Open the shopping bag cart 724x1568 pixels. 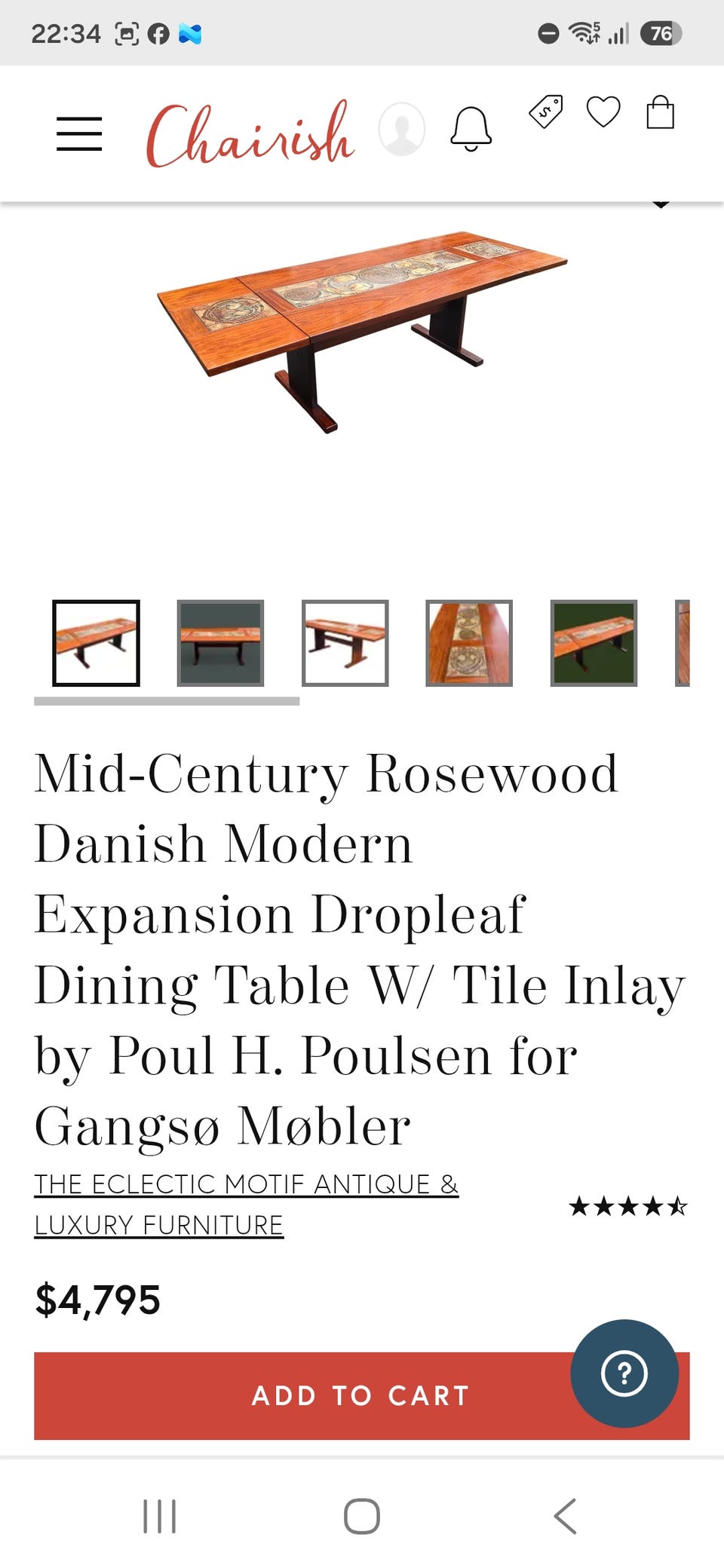(x=661, y=112)
